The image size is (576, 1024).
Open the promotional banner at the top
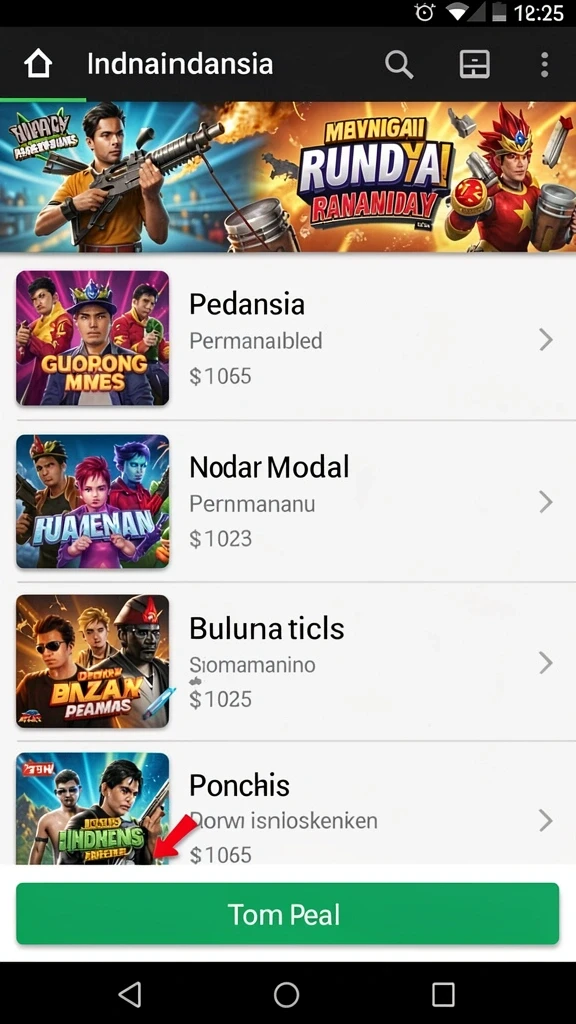[x=288, y=176]
